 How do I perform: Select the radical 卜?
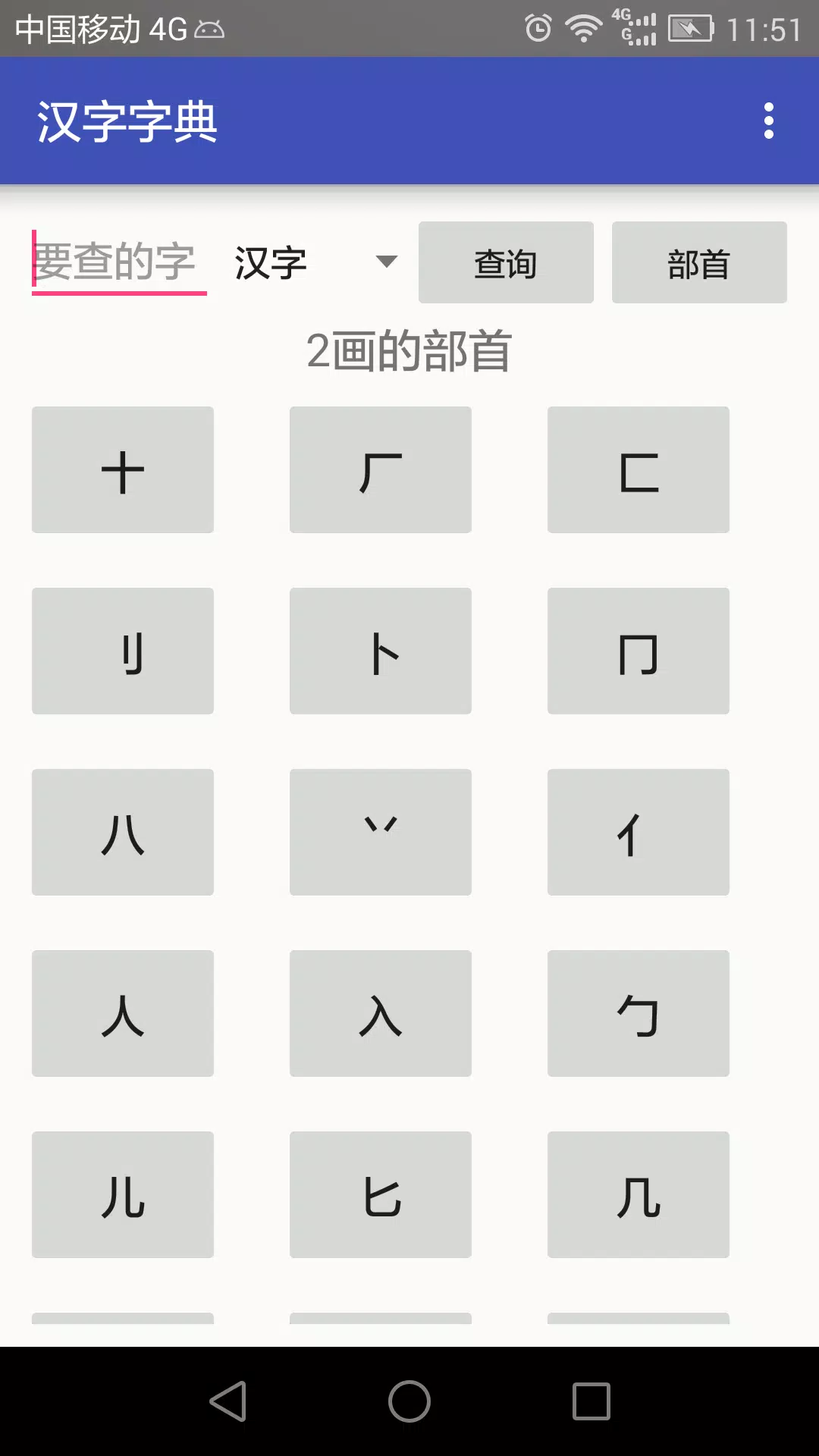pos(381,651)
